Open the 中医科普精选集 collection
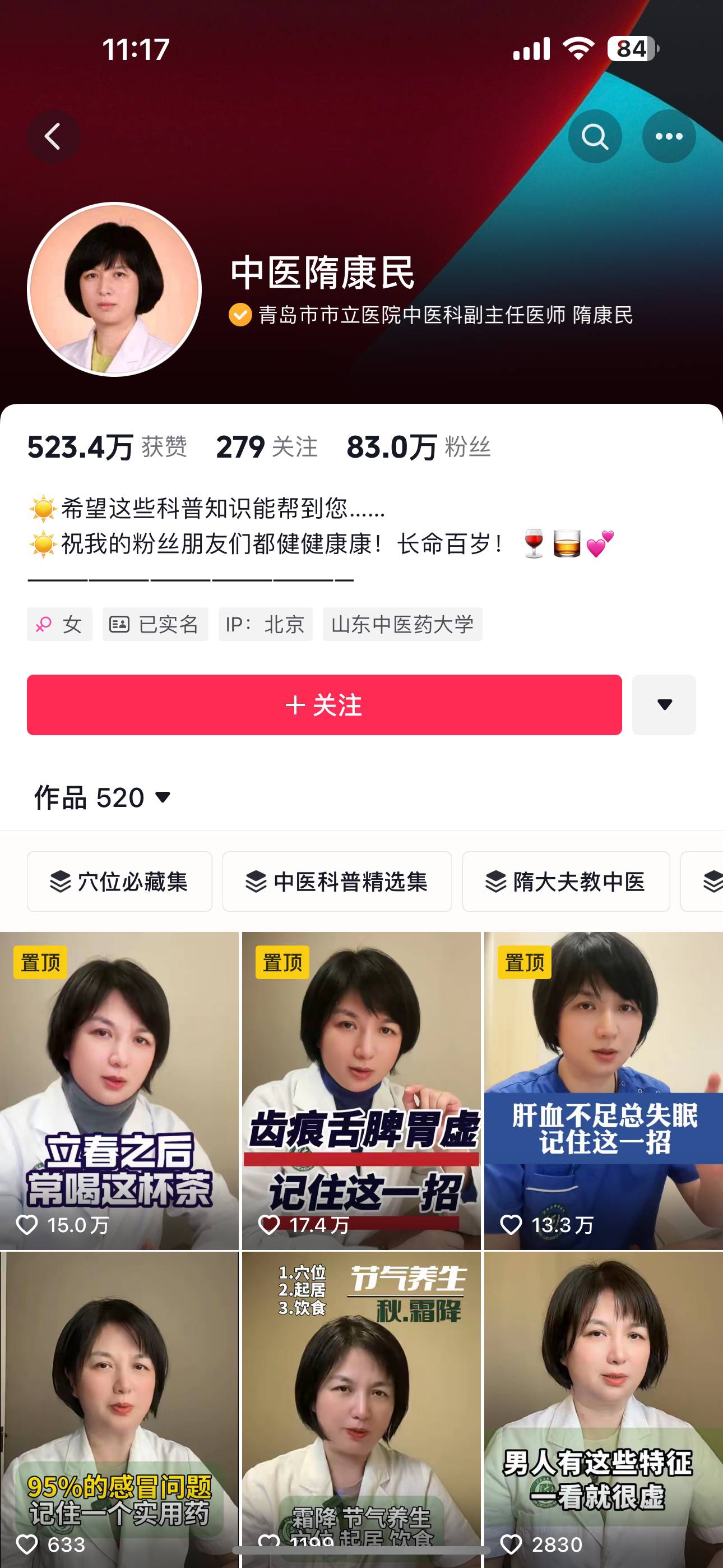 tap(336, 882)
